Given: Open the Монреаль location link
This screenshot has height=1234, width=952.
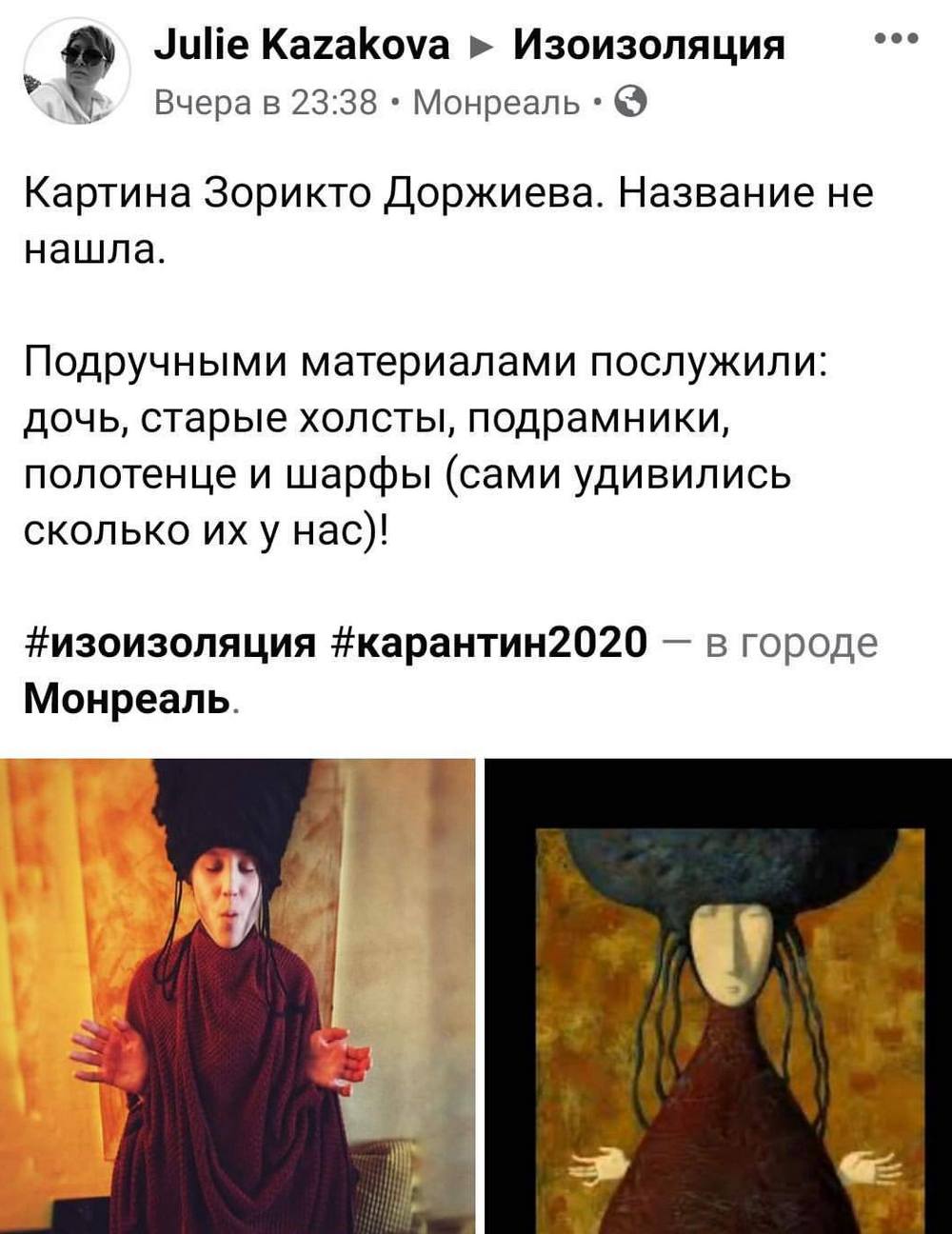Looking at the screenshot, I should (128, 699).
